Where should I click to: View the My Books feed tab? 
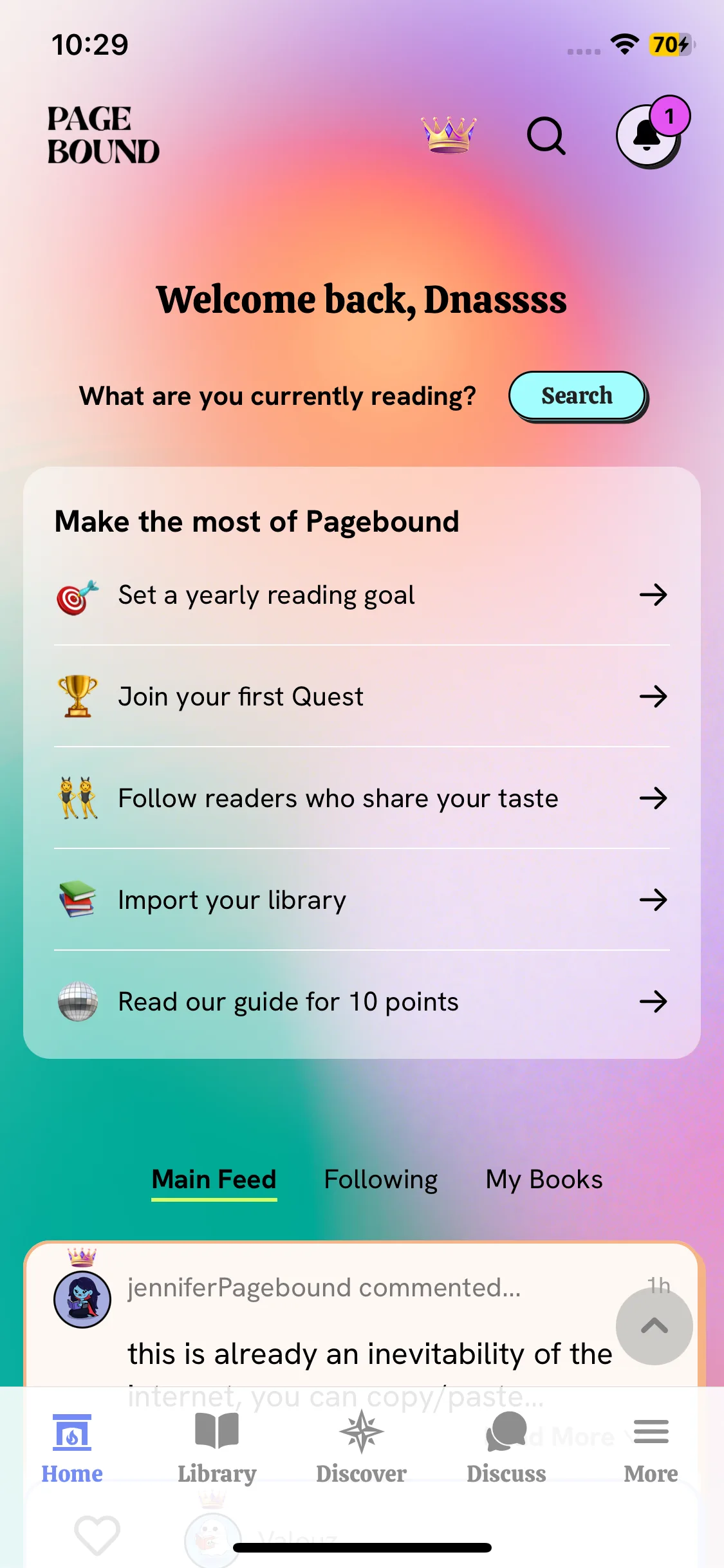pyautogui.click(x=544, y=1180)
